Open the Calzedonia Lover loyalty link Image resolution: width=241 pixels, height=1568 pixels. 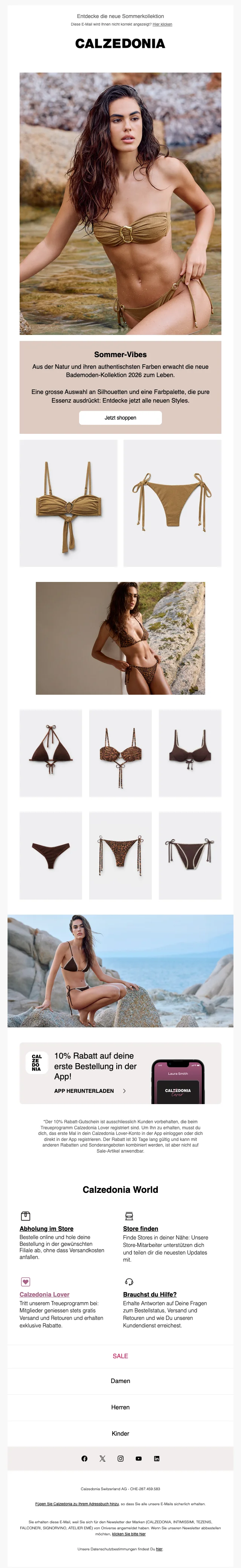44,1294
